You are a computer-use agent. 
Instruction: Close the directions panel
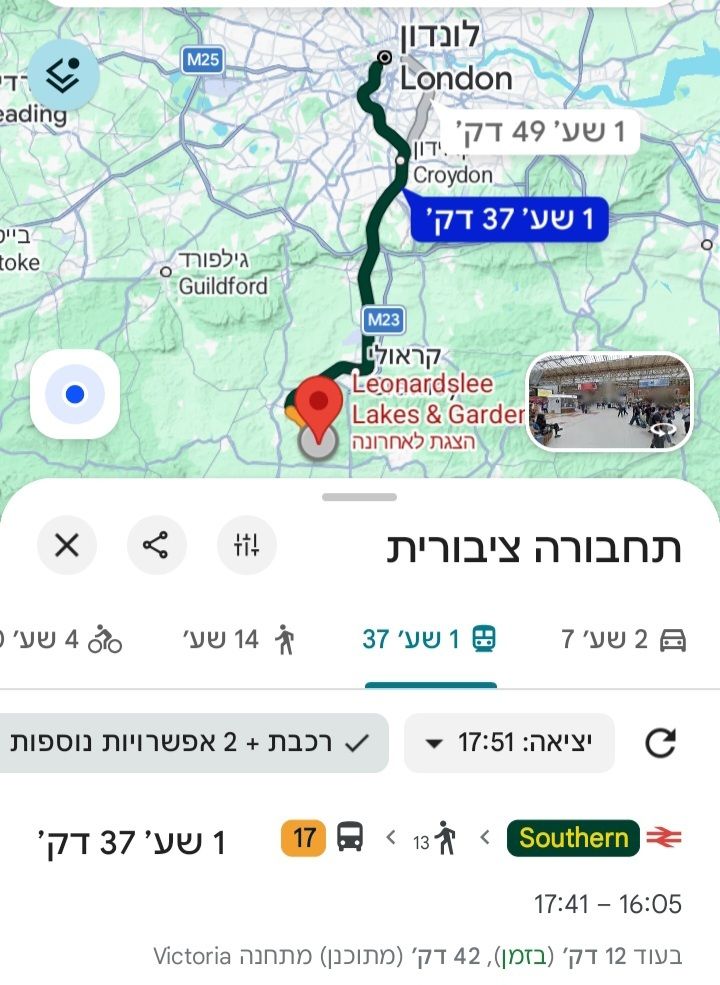[67, 545]
